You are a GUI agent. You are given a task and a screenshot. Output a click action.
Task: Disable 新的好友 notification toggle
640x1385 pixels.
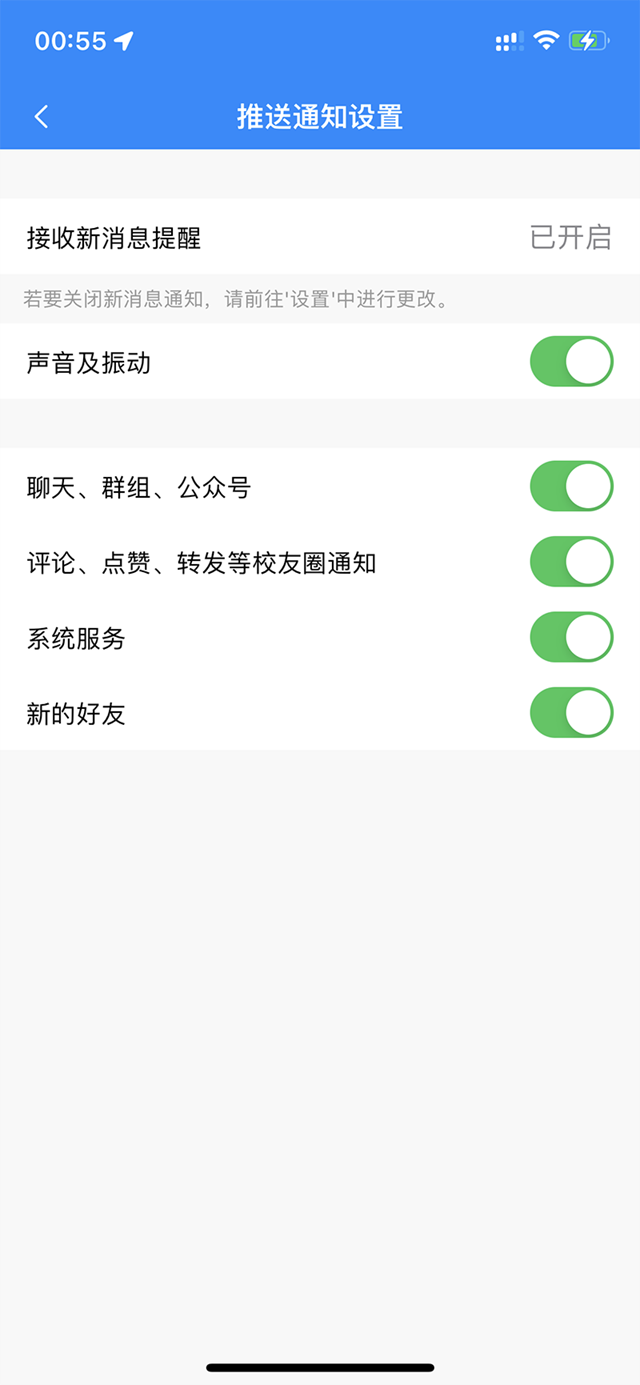coord(571,713)
